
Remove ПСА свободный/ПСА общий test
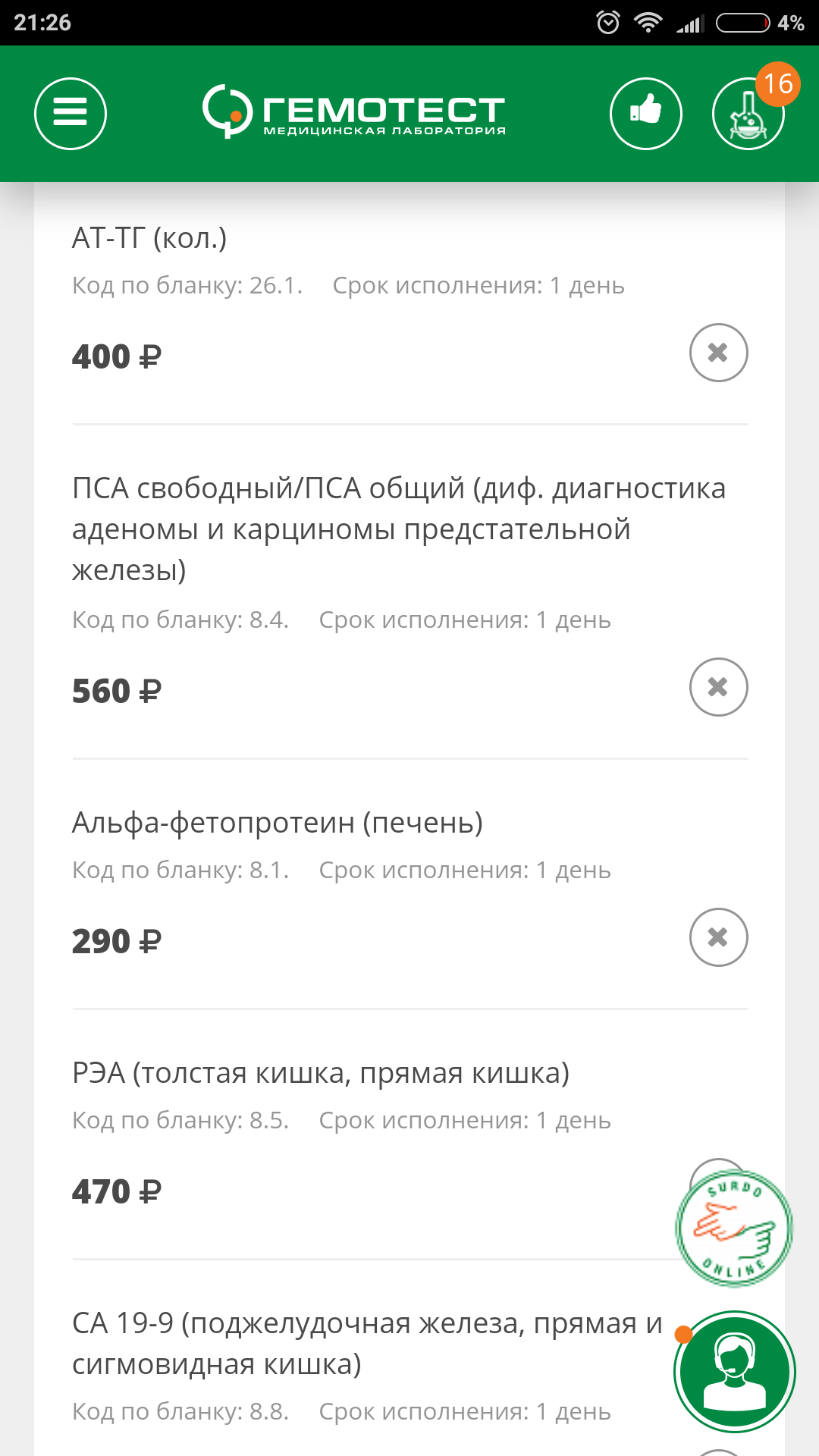tap(718, 687)
